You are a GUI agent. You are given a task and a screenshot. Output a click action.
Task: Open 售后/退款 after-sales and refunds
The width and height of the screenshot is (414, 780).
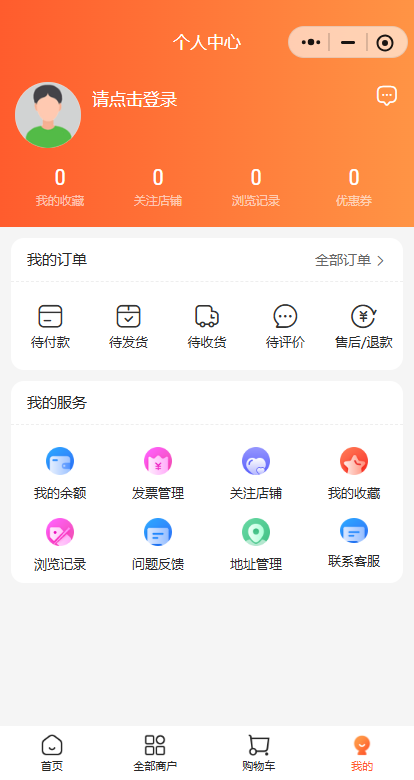coord(364,327)
